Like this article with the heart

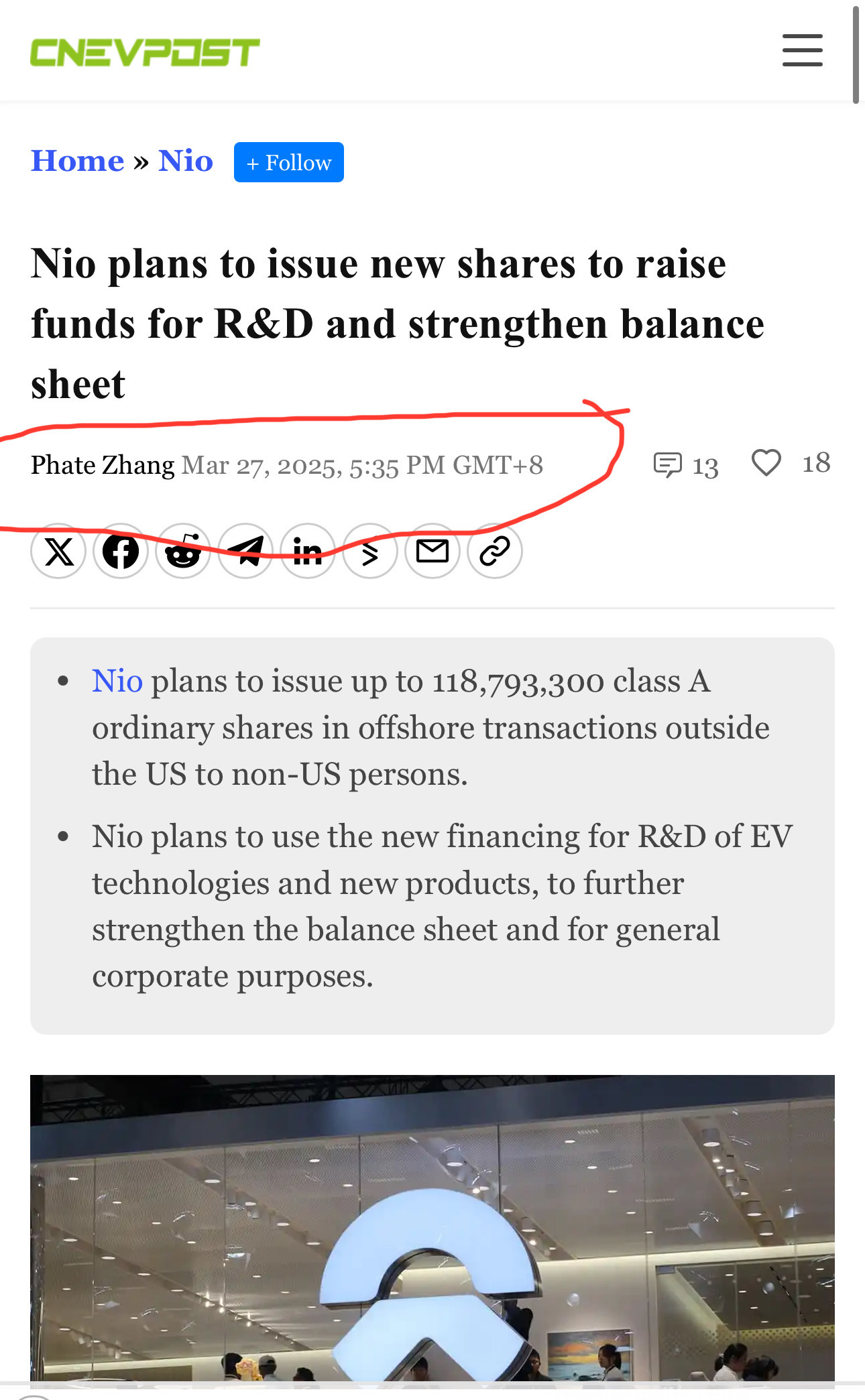click(x=766, y=463)
